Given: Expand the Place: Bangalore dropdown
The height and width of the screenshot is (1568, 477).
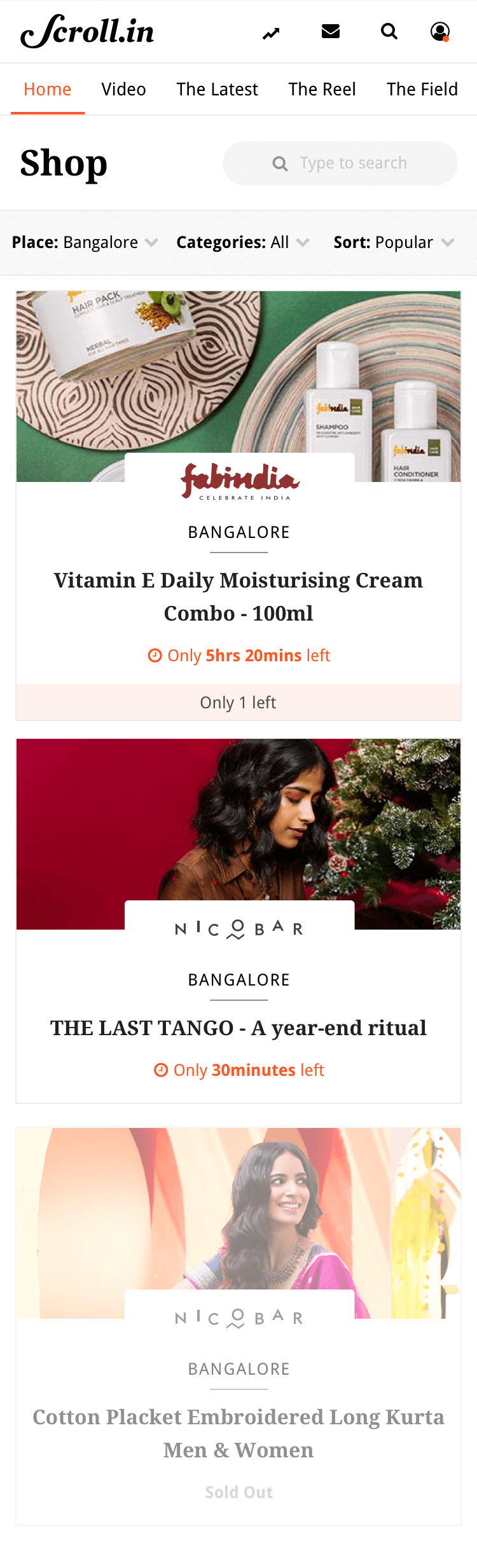Looking at the screenshot, I should pyautogui.click(x=85, y=242).
